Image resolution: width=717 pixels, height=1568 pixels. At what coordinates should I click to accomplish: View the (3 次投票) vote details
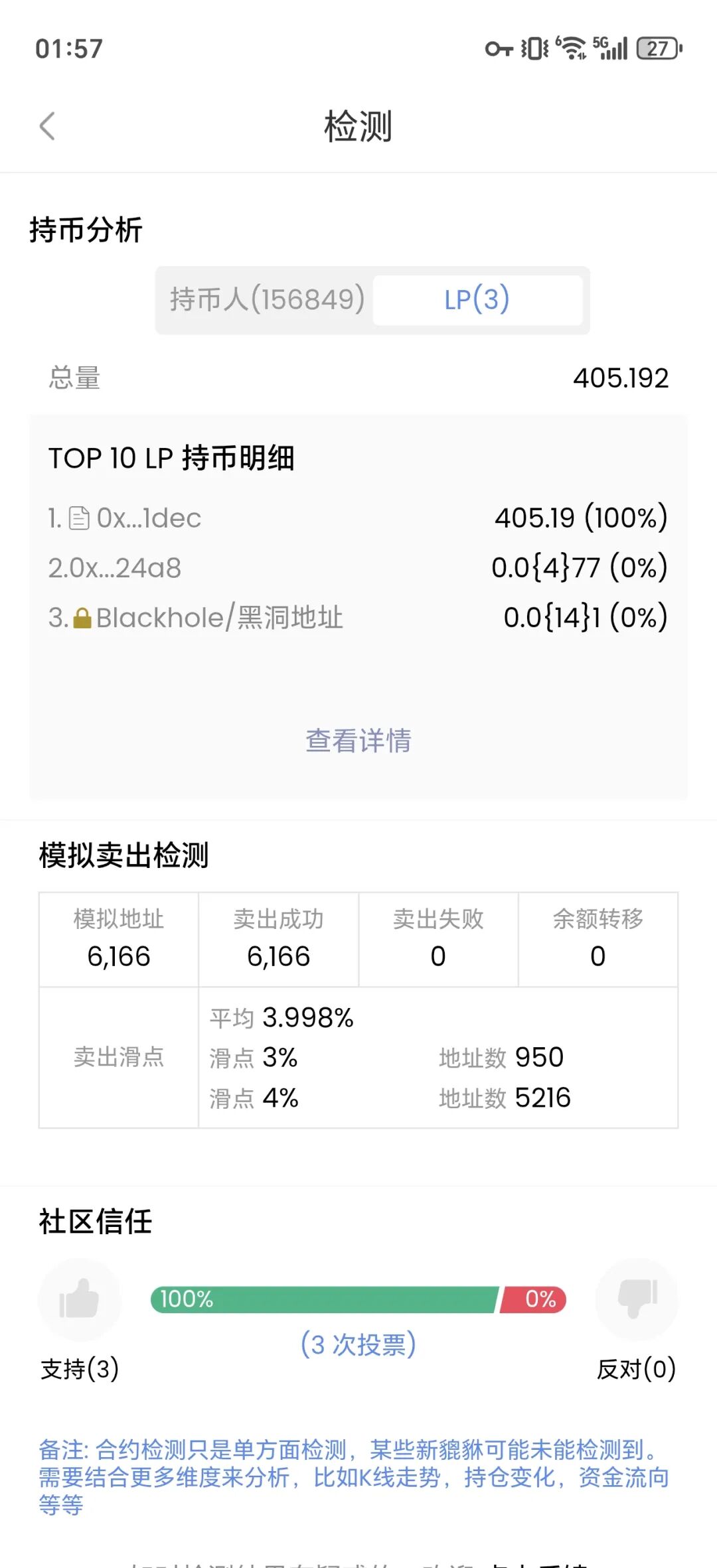click(x=358, y=1345)
